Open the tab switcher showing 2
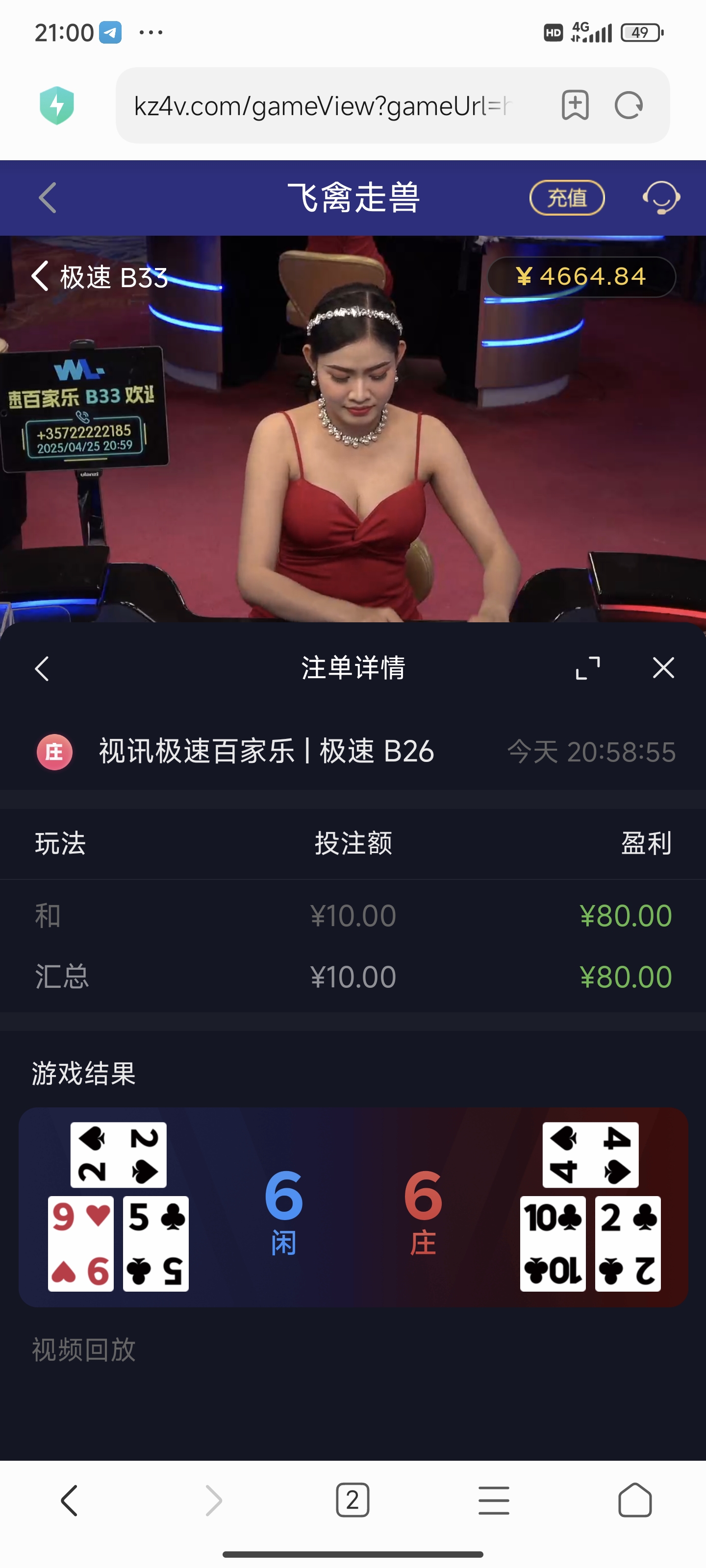The width and height of the screenshot is (706, 1568). coord(353,1500)
